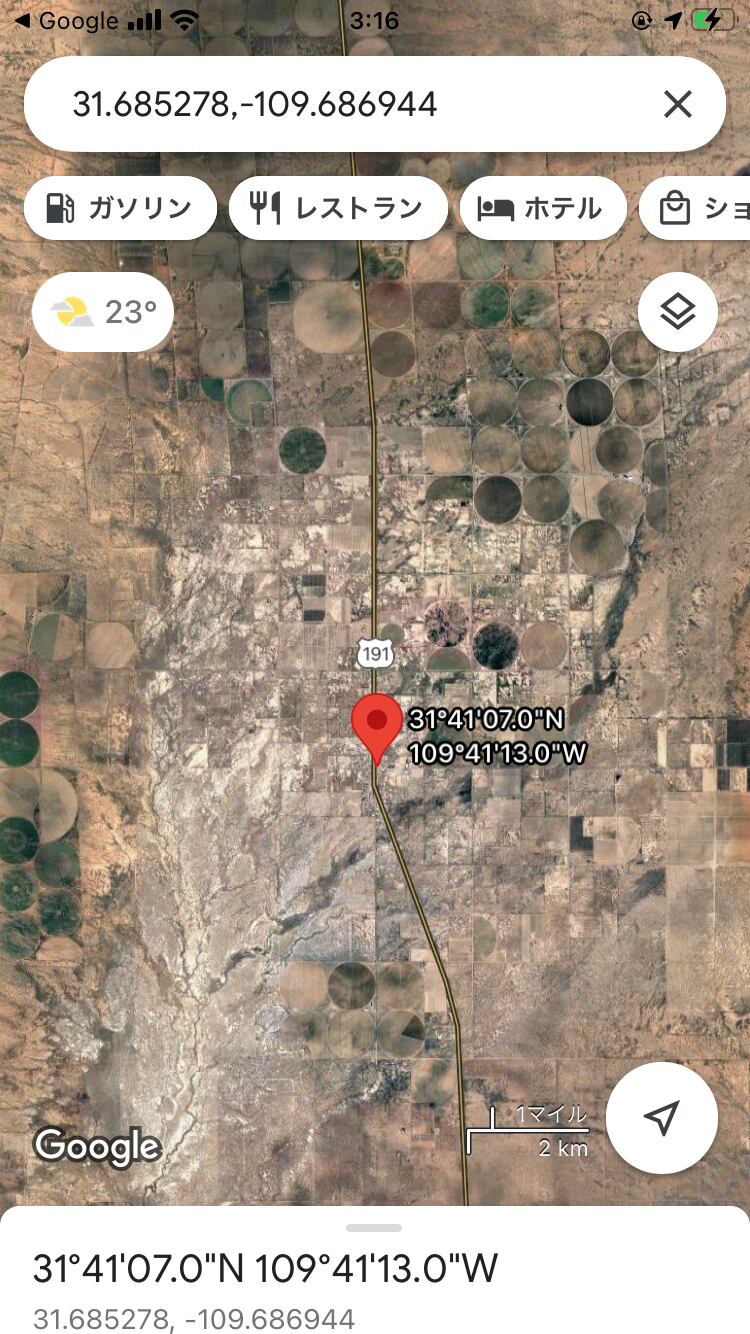Expand the bottom sheet handle
The image size is (750, 1334).
coord(374,1228)
